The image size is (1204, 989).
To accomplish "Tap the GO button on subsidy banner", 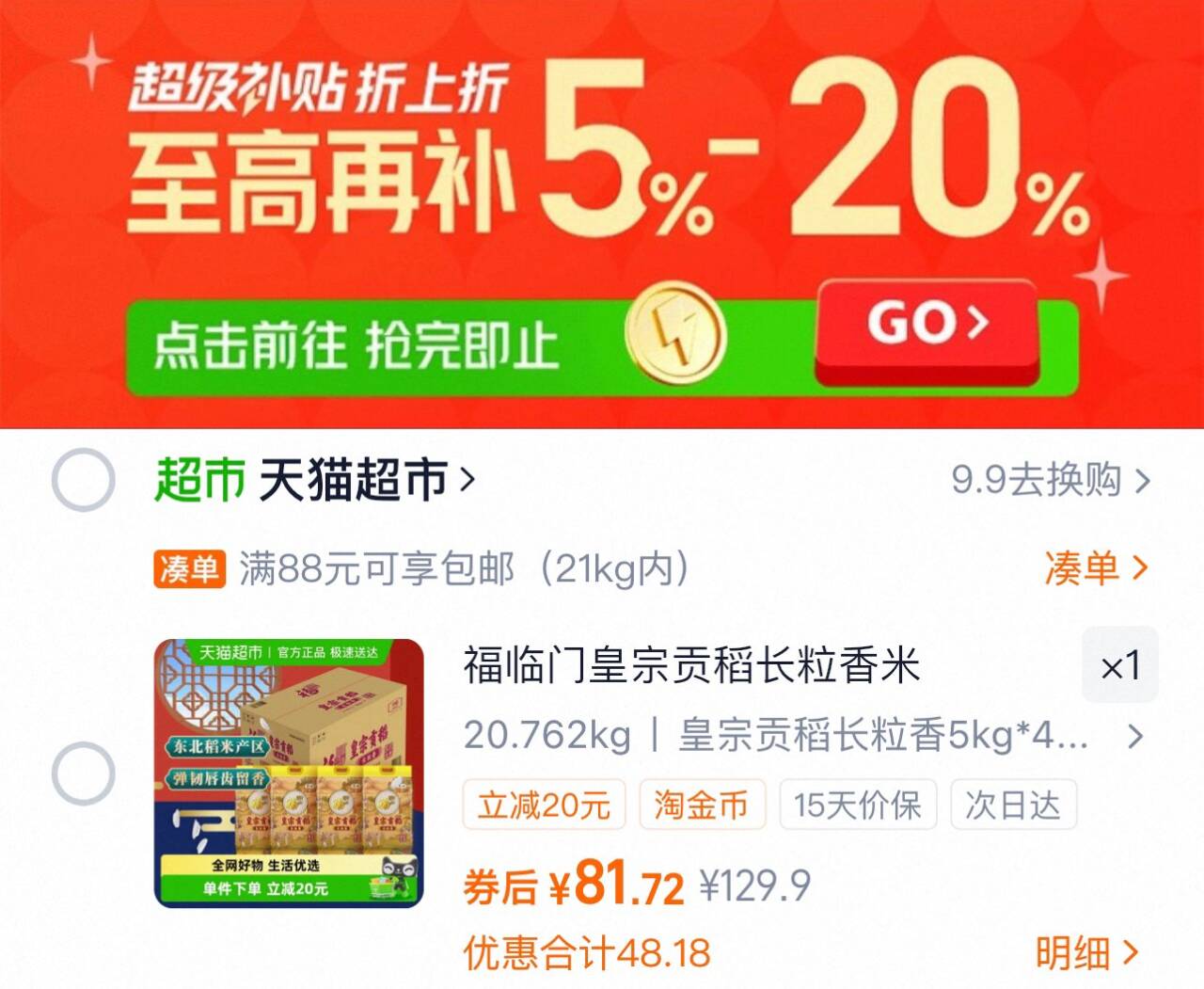I will (927, 331).
